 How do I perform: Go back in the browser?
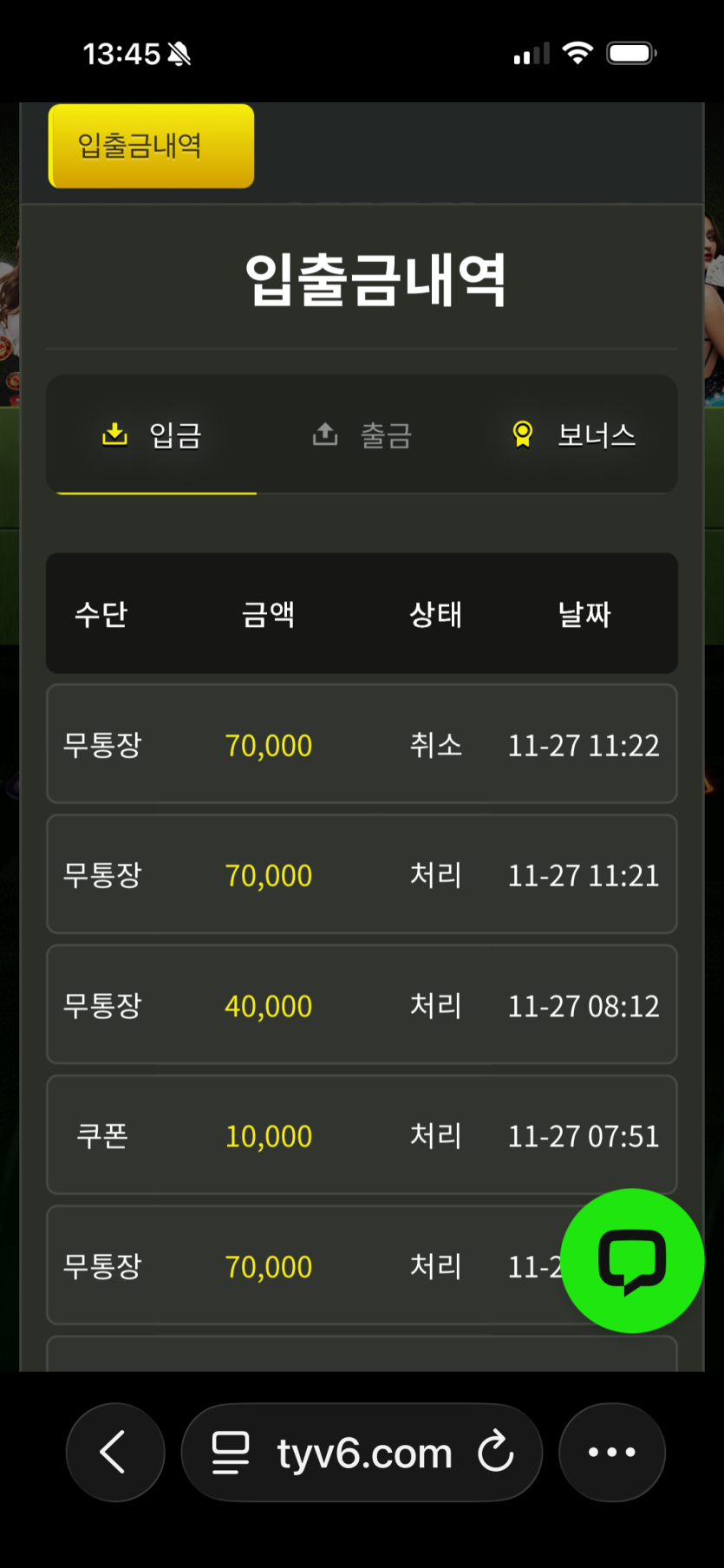115,1452
